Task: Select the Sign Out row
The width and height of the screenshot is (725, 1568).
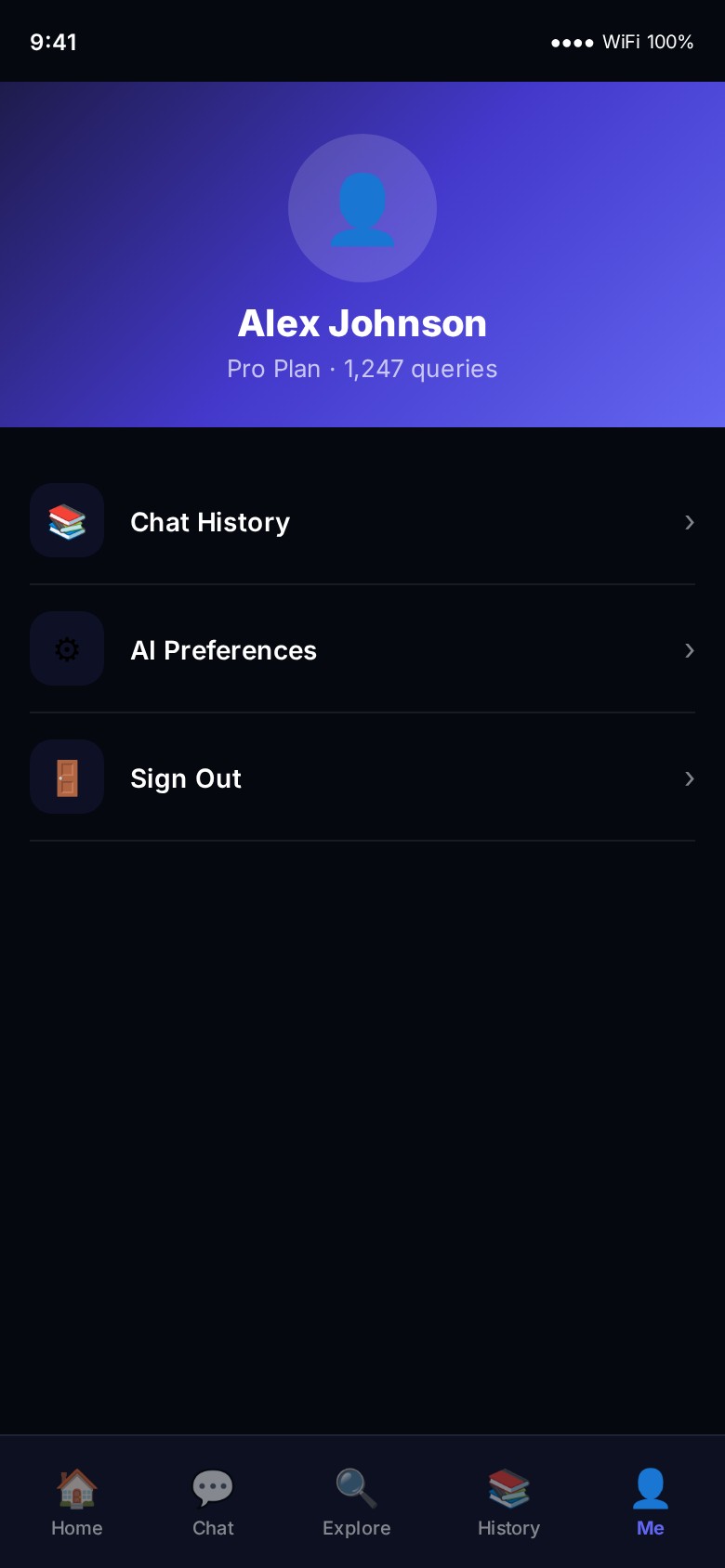Action: 362,777
